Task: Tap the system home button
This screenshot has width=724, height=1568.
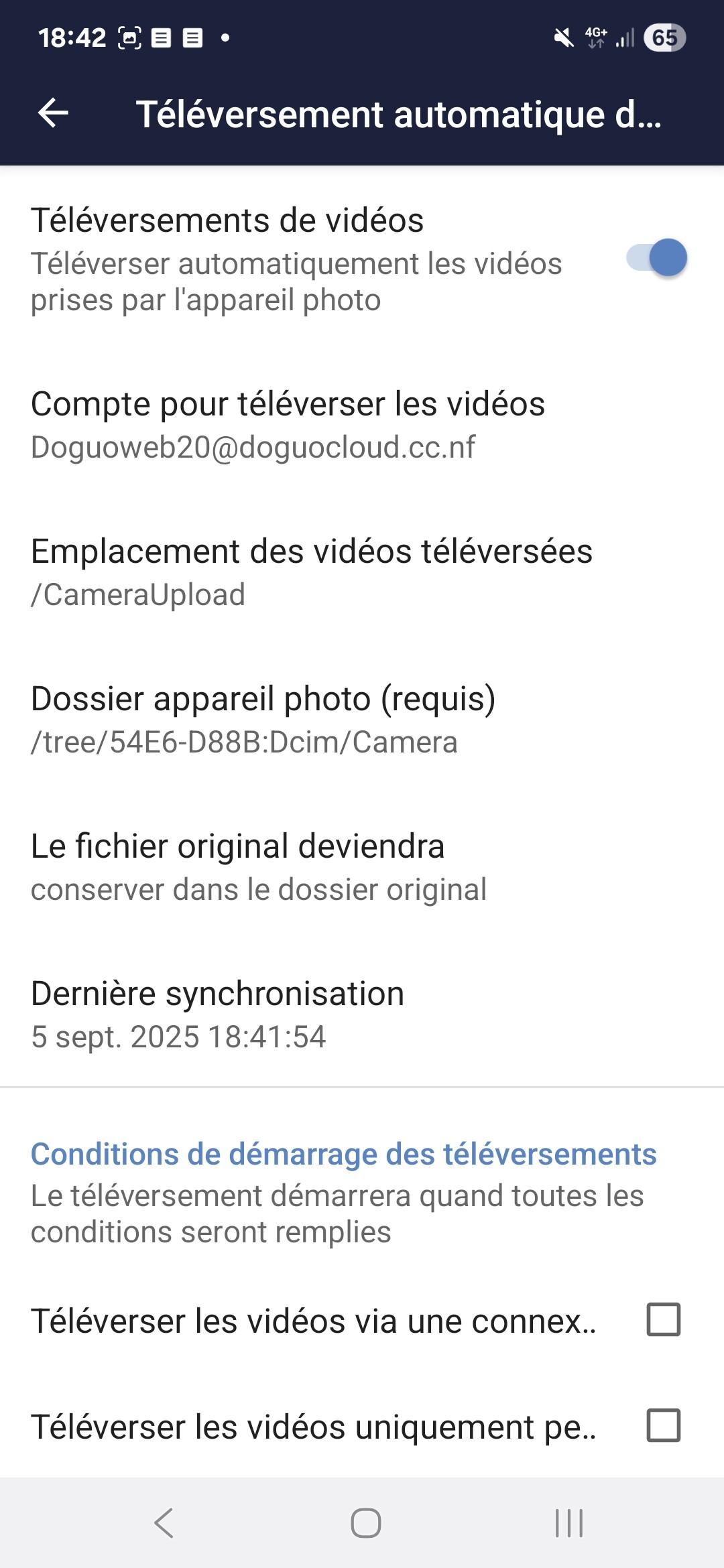Action: coord(366,1523)
